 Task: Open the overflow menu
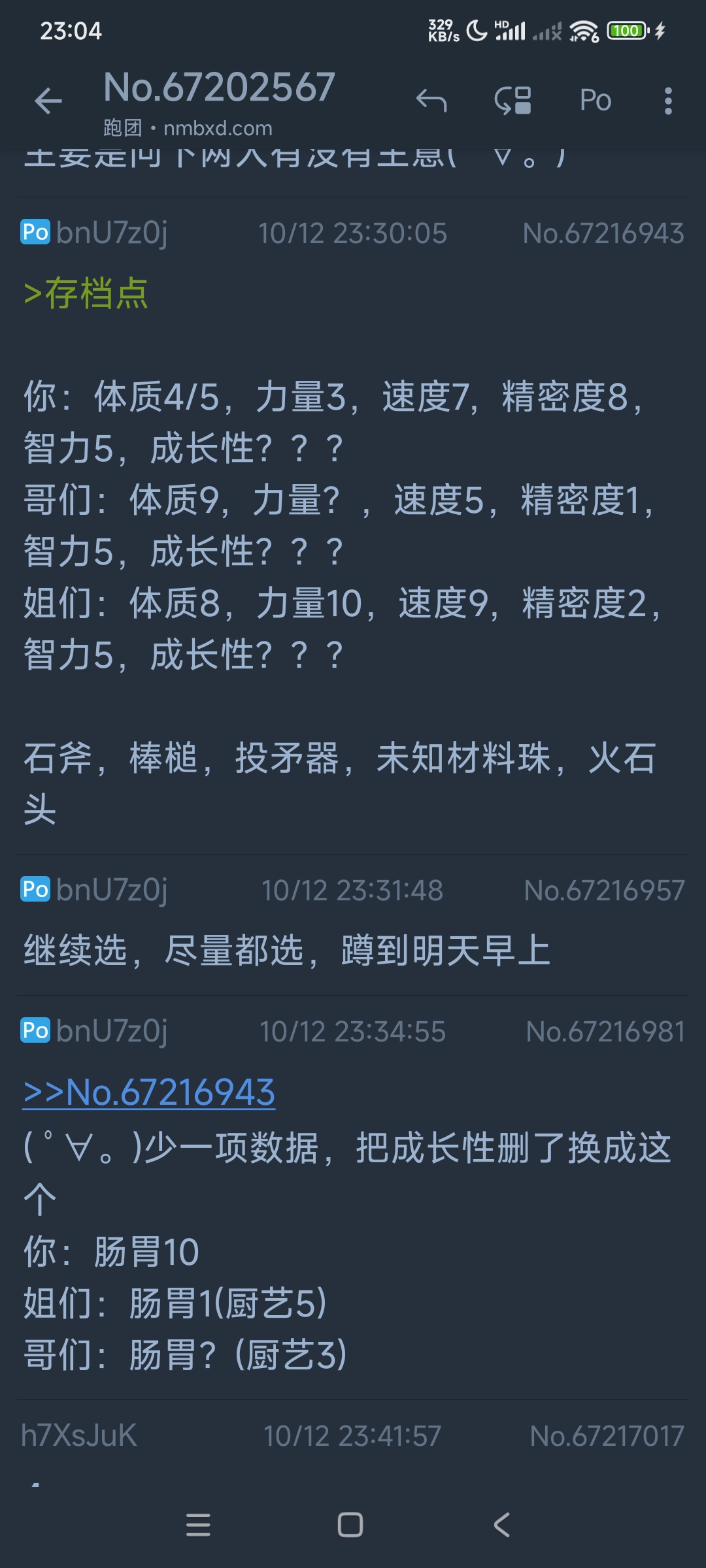[x=667, y=101]
